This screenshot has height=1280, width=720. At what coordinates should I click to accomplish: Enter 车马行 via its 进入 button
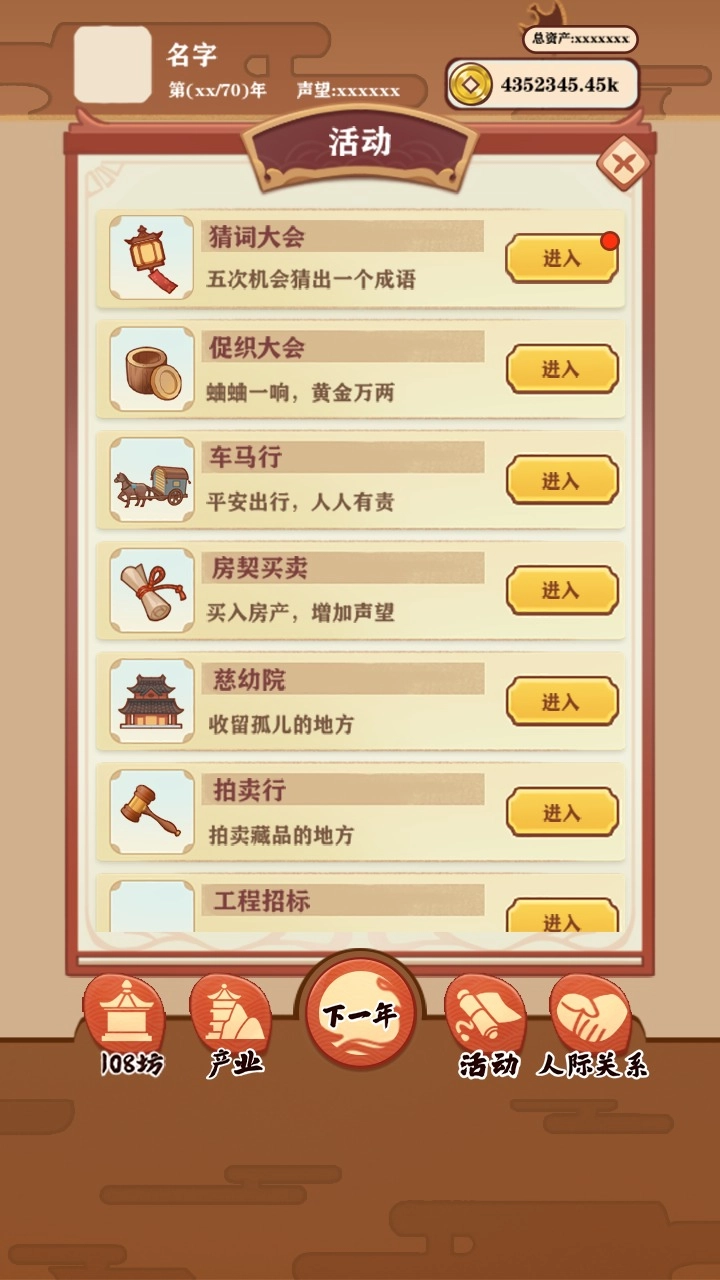pos(562,477)
